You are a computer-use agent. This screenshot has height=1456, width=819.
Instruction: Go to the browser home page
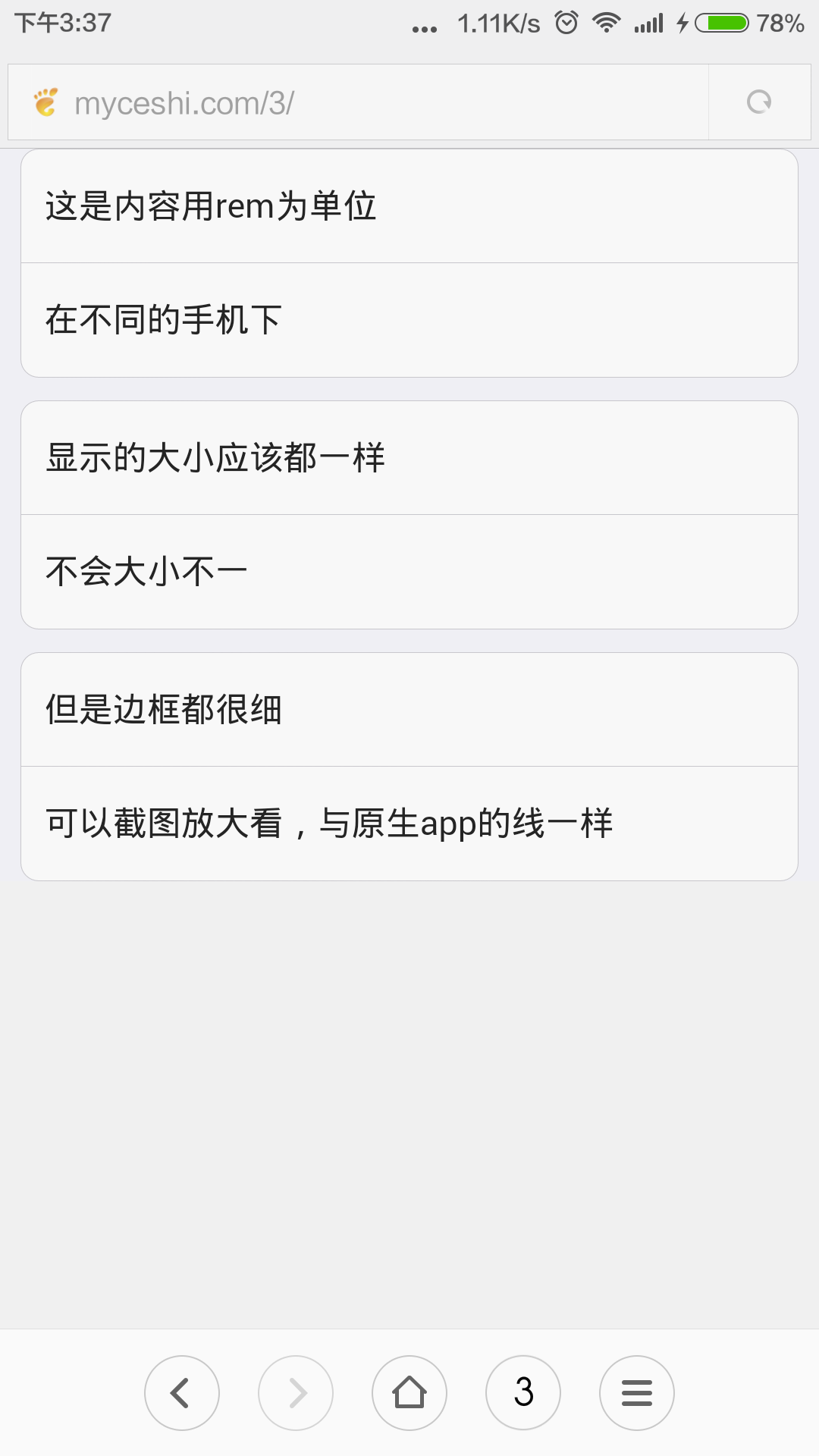409,1393
